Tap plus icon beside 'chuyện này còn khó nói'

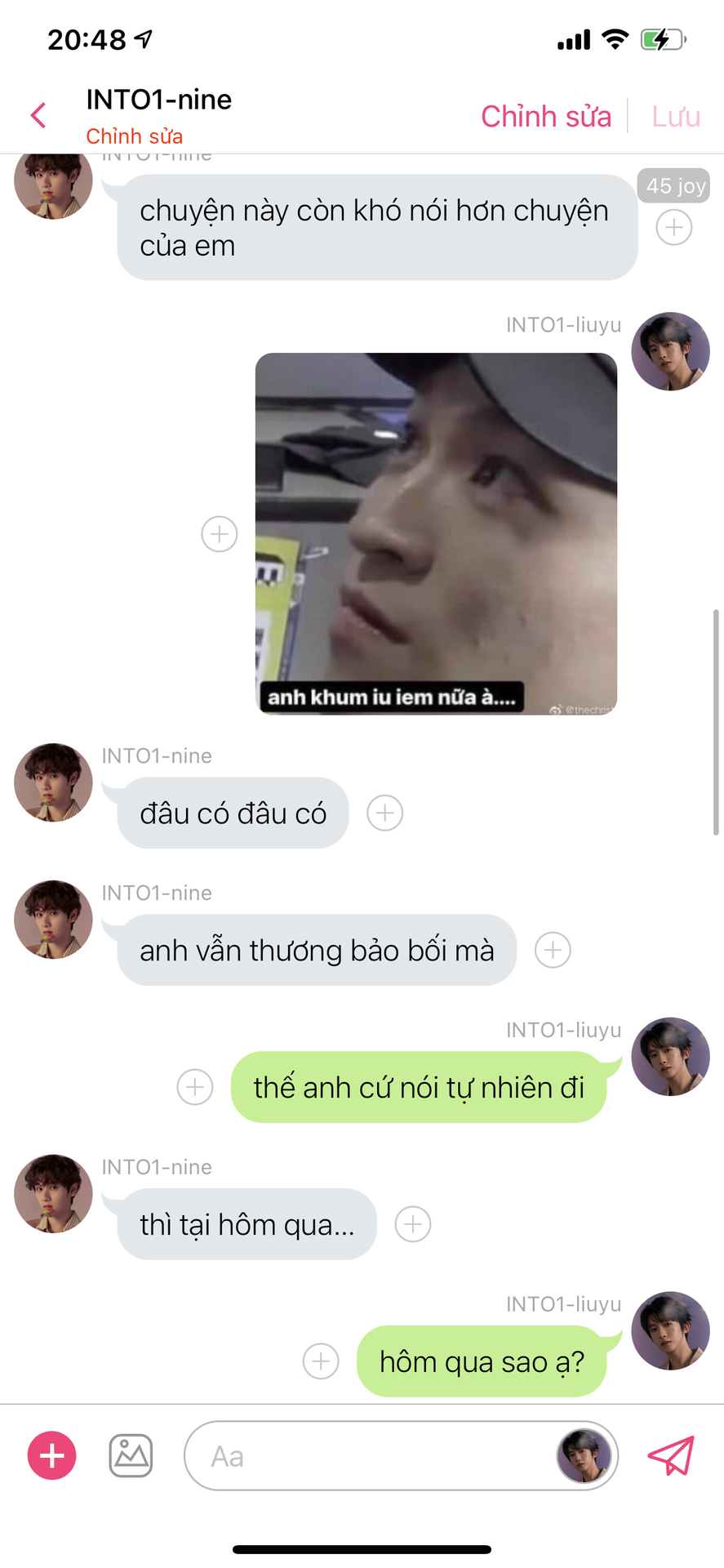coord(674,227)
